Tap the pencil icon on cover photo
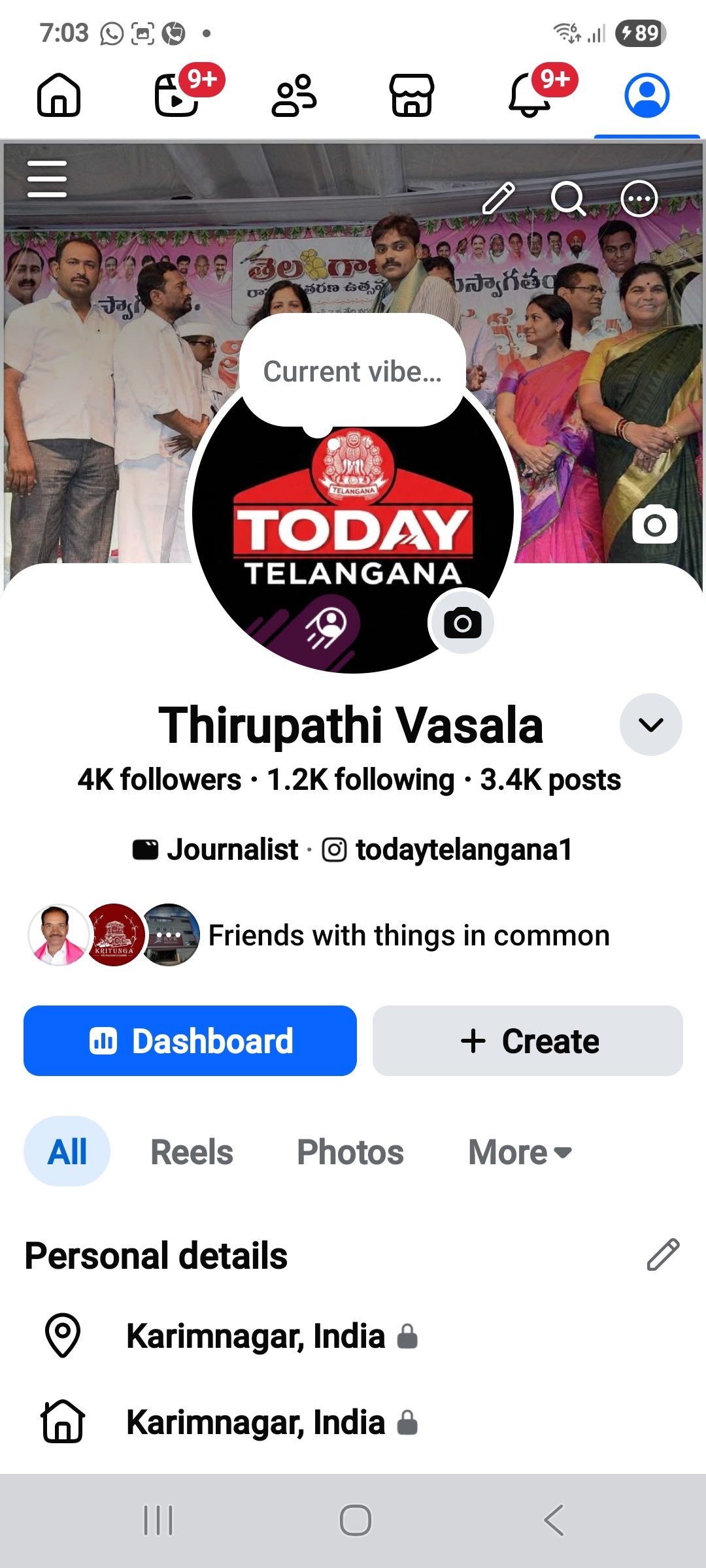This screenshot has height=1568, width=706. point(499,199)
